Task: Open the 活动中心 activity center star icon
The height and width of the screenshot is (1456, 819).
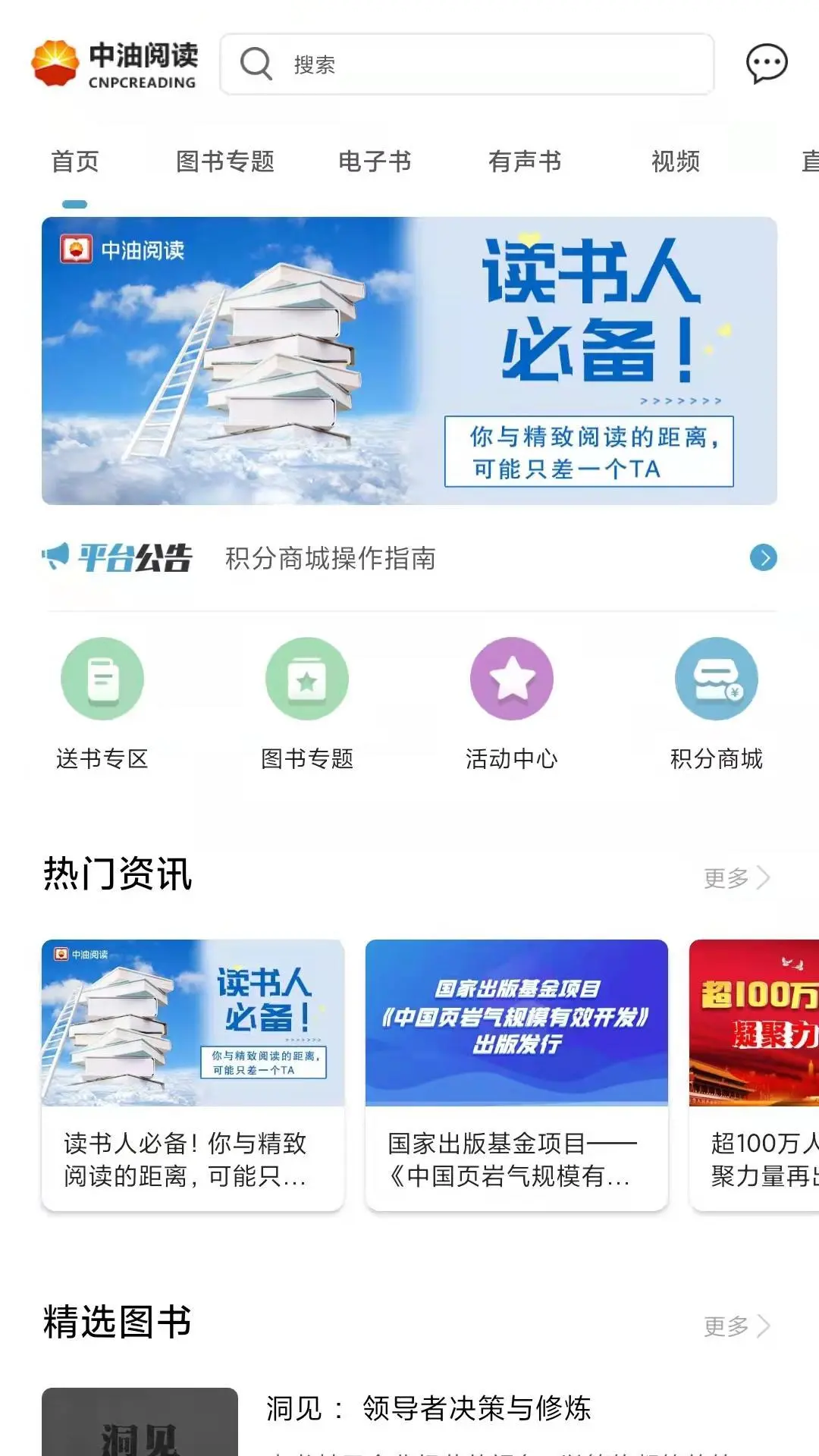Action: [x=512, y=679]
